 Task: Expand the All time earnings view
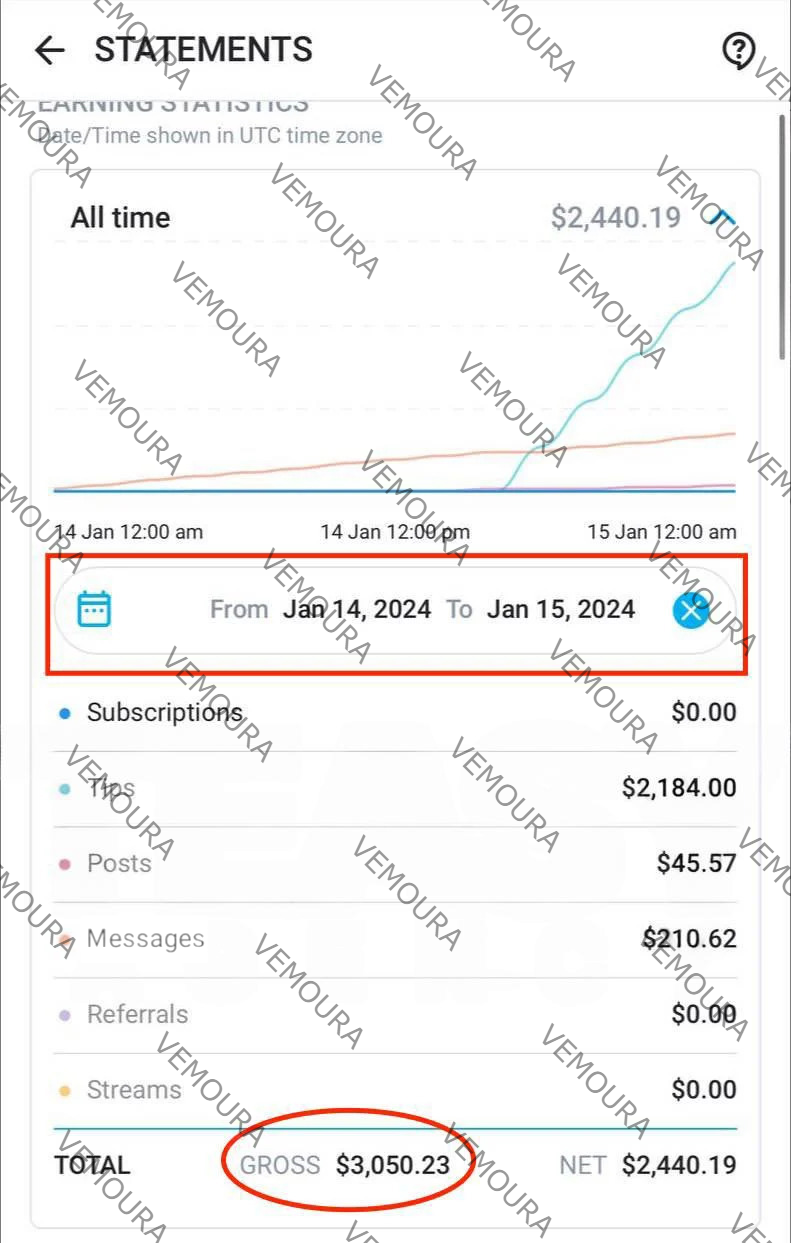click(x=121, y=217)
